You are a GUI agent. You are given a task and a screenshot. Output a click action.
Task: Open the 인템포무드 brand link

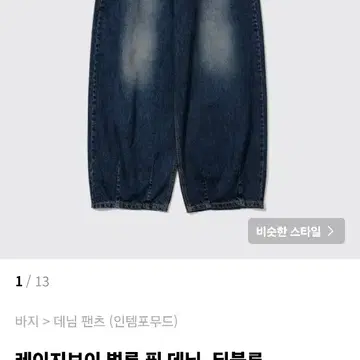pos(144,322)
